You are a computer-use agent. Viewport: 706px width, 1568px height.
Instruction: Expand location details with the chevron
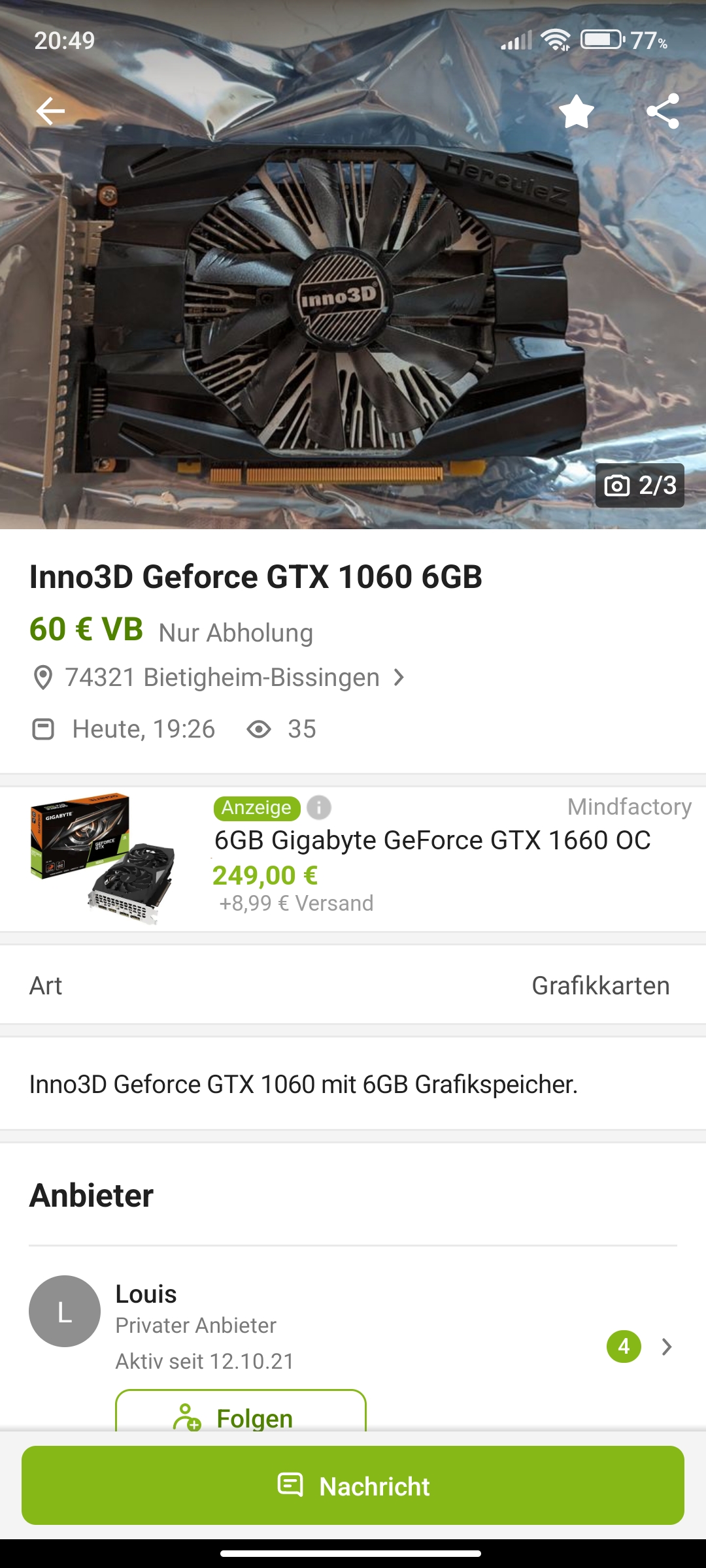click(399, 677)
